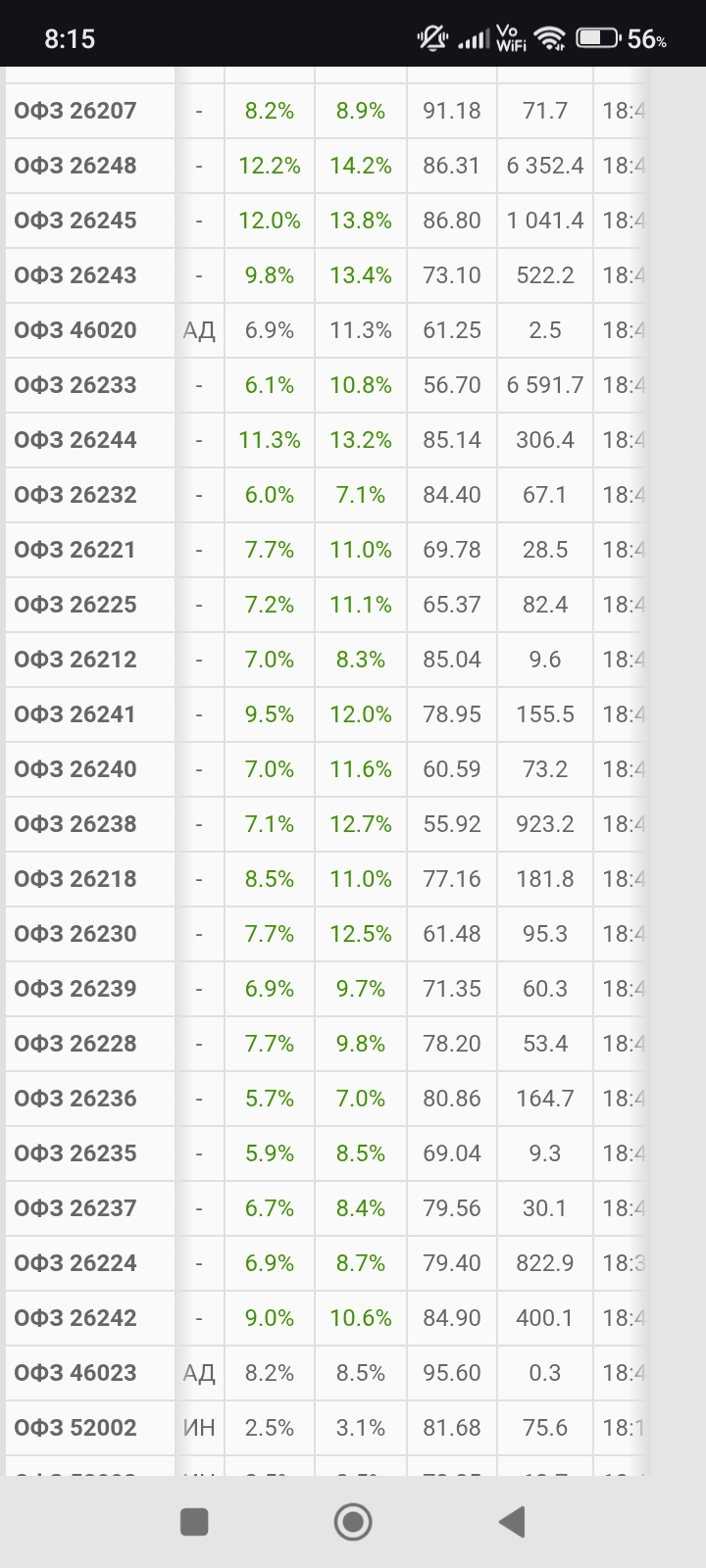View ОФЗ 26241 bond details
The width and height of the screenshot is (706, 1568).
[x=76, y=714]
